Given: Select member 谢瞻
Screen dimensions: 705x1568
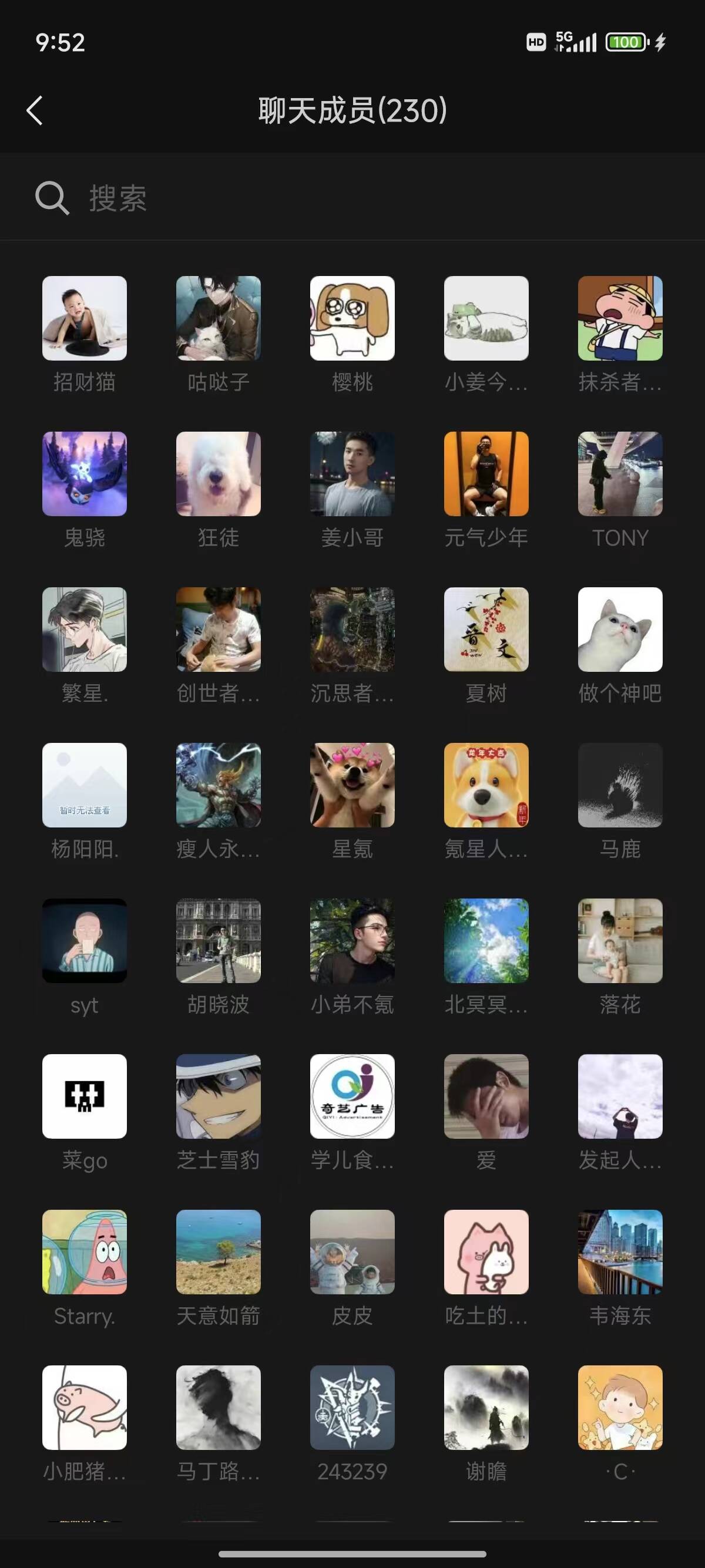Looking at the screenshot, I should point(486,1407).
